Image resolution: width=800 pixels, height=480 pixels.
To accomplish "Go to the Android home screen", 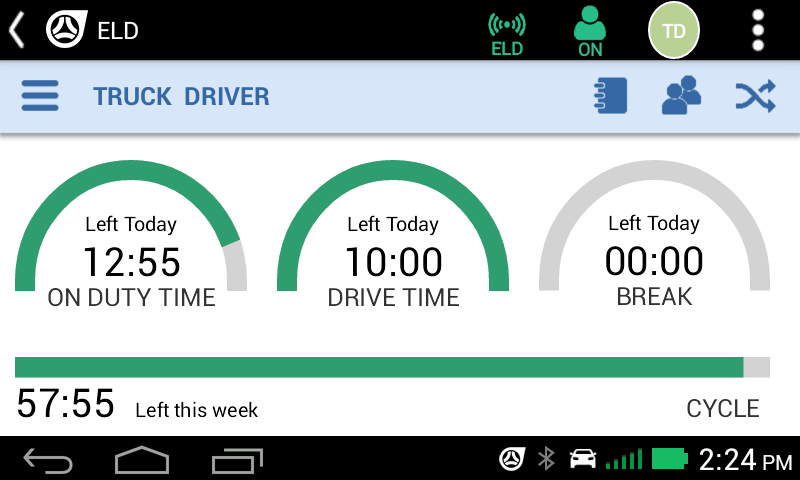I will click(x=142, y=459).
